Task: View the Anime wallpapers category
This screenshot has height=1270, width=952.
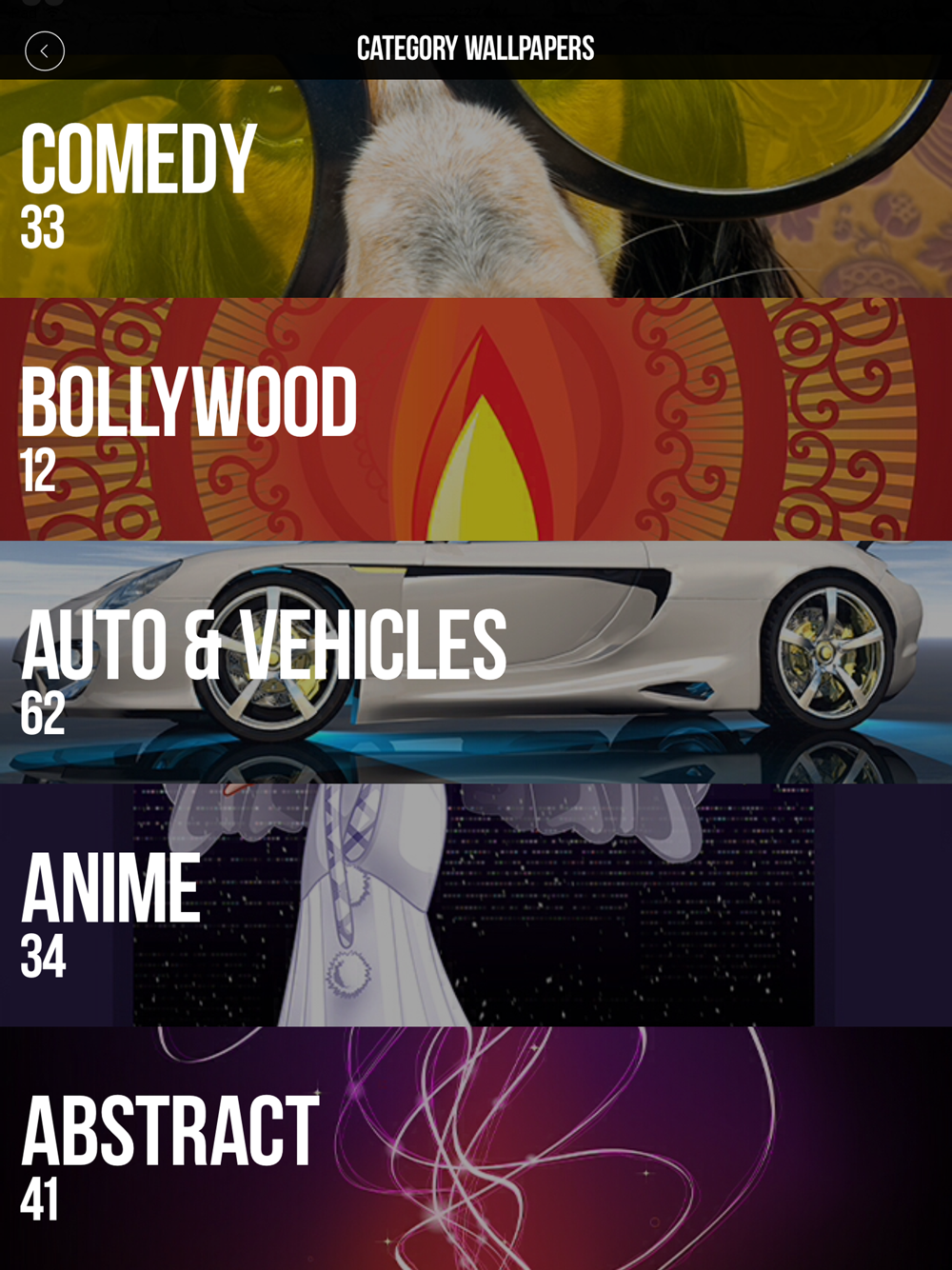Action: 476,905
